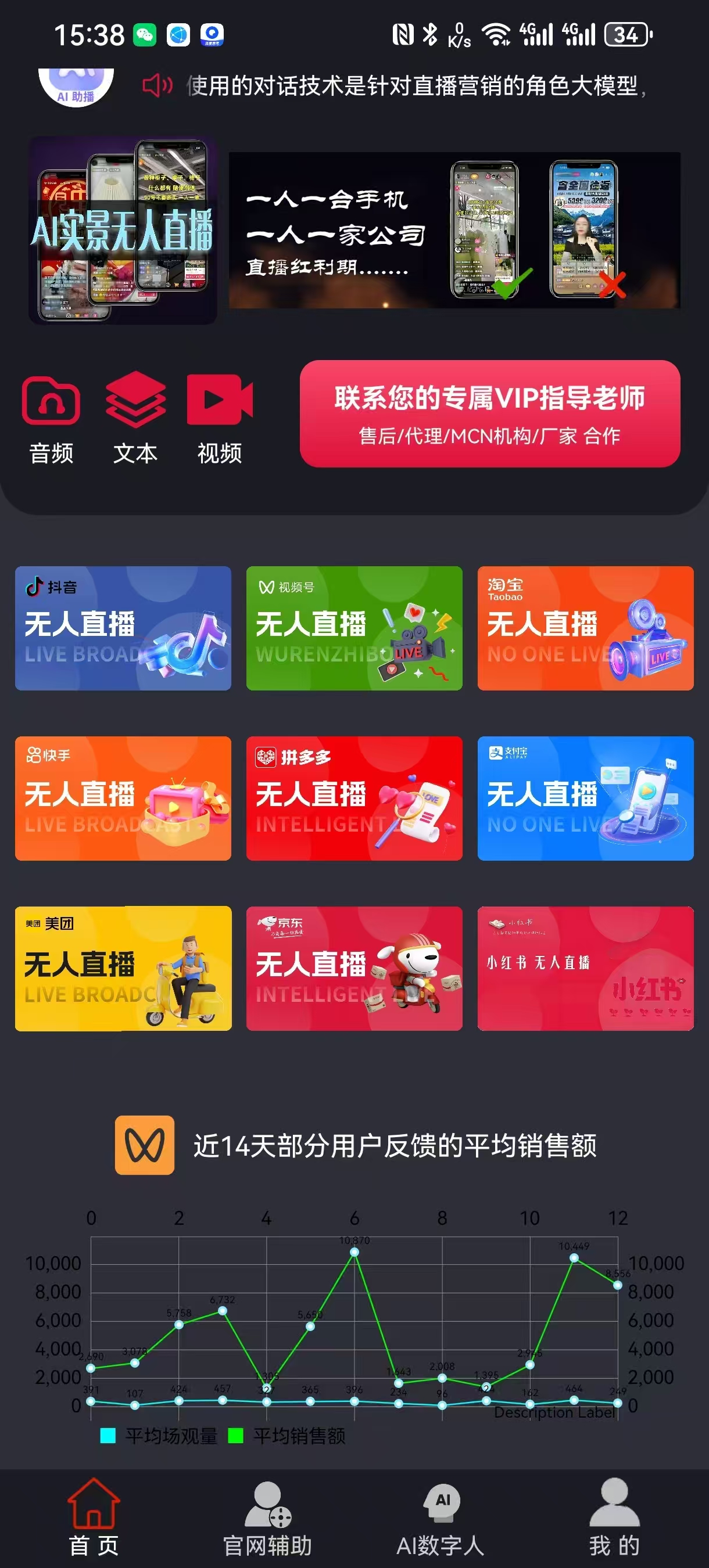Open the 一人一台手机 promo banner
The width and height of the screenshot is (709, 1568).
tap(454, 230)
